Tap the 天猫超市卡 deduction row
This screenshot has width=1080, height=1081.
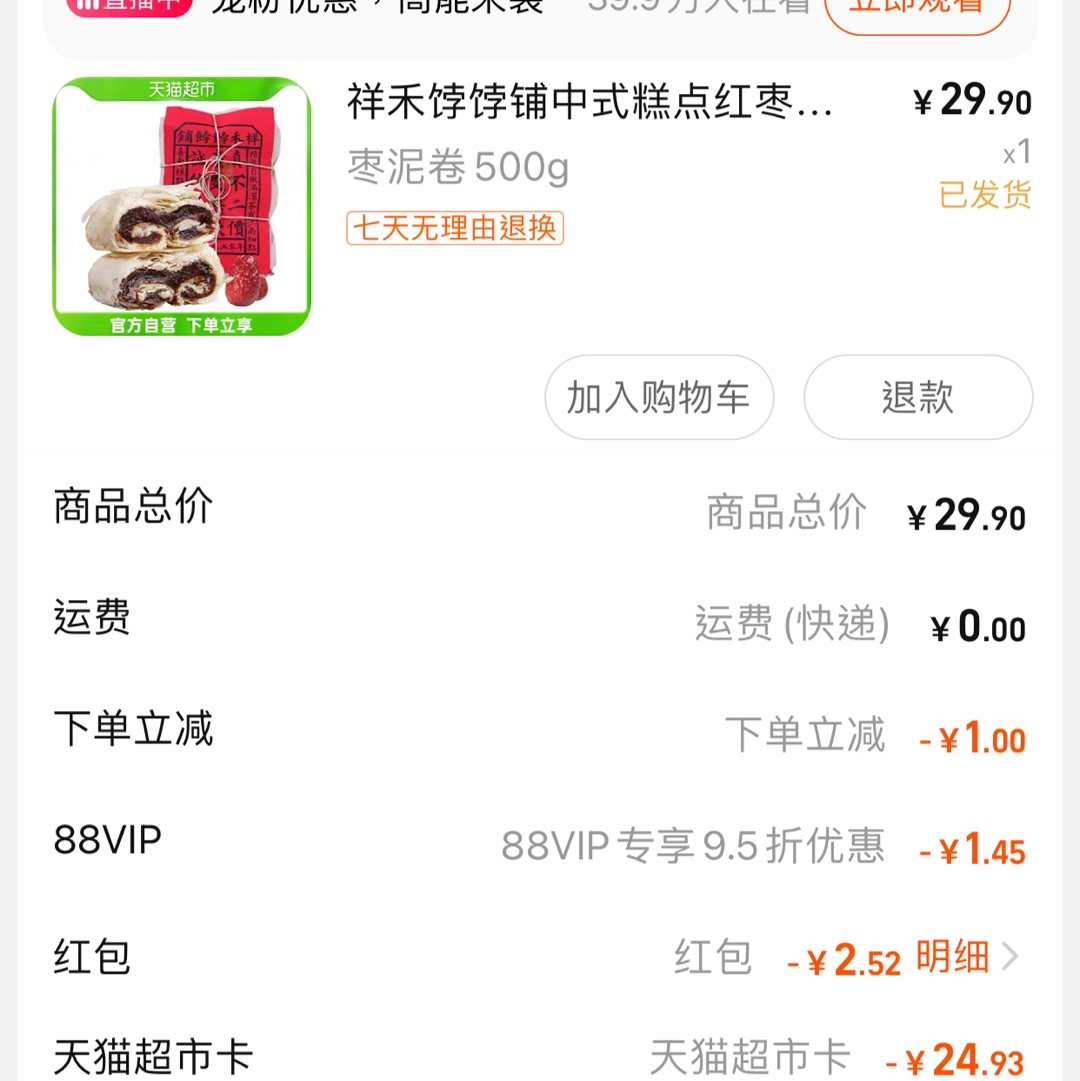pyautogui.click(x=540, y=1053)
